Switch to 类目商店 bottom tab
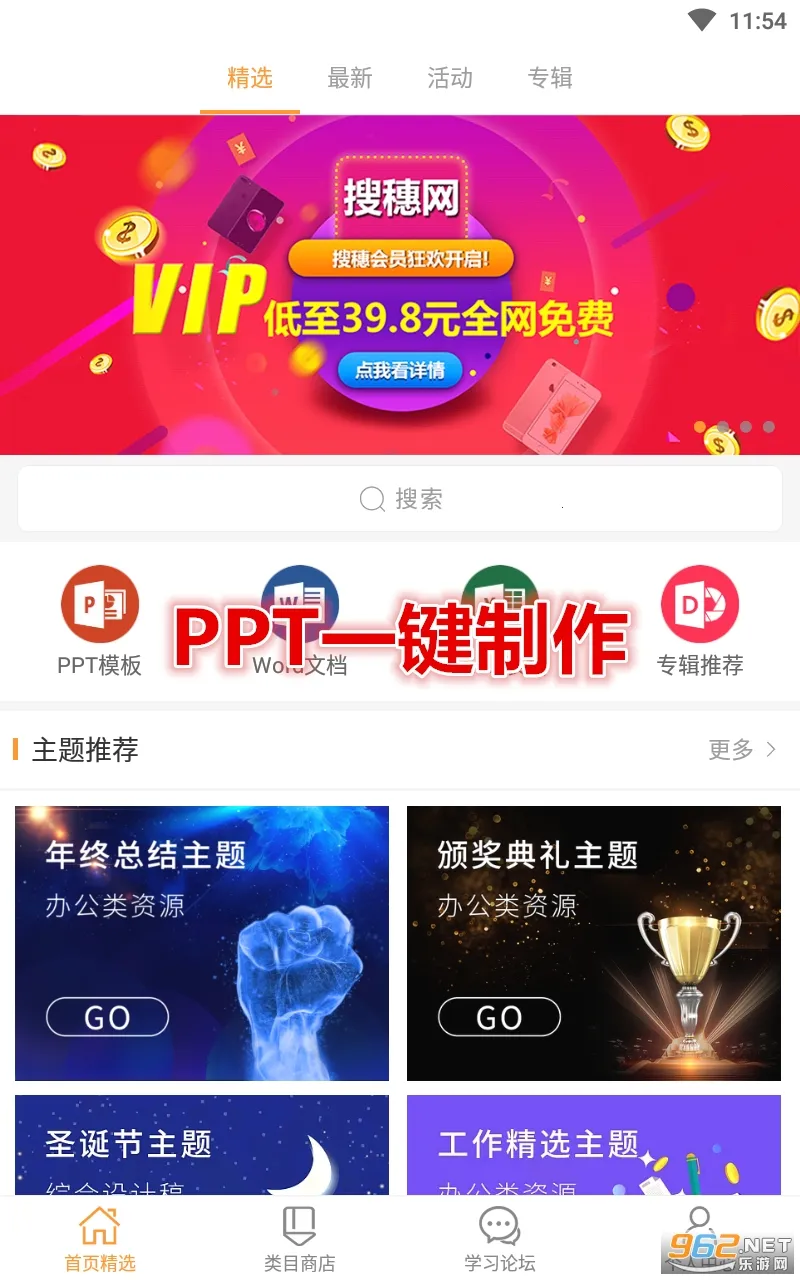800x1280 pixels. [299, 1239]
